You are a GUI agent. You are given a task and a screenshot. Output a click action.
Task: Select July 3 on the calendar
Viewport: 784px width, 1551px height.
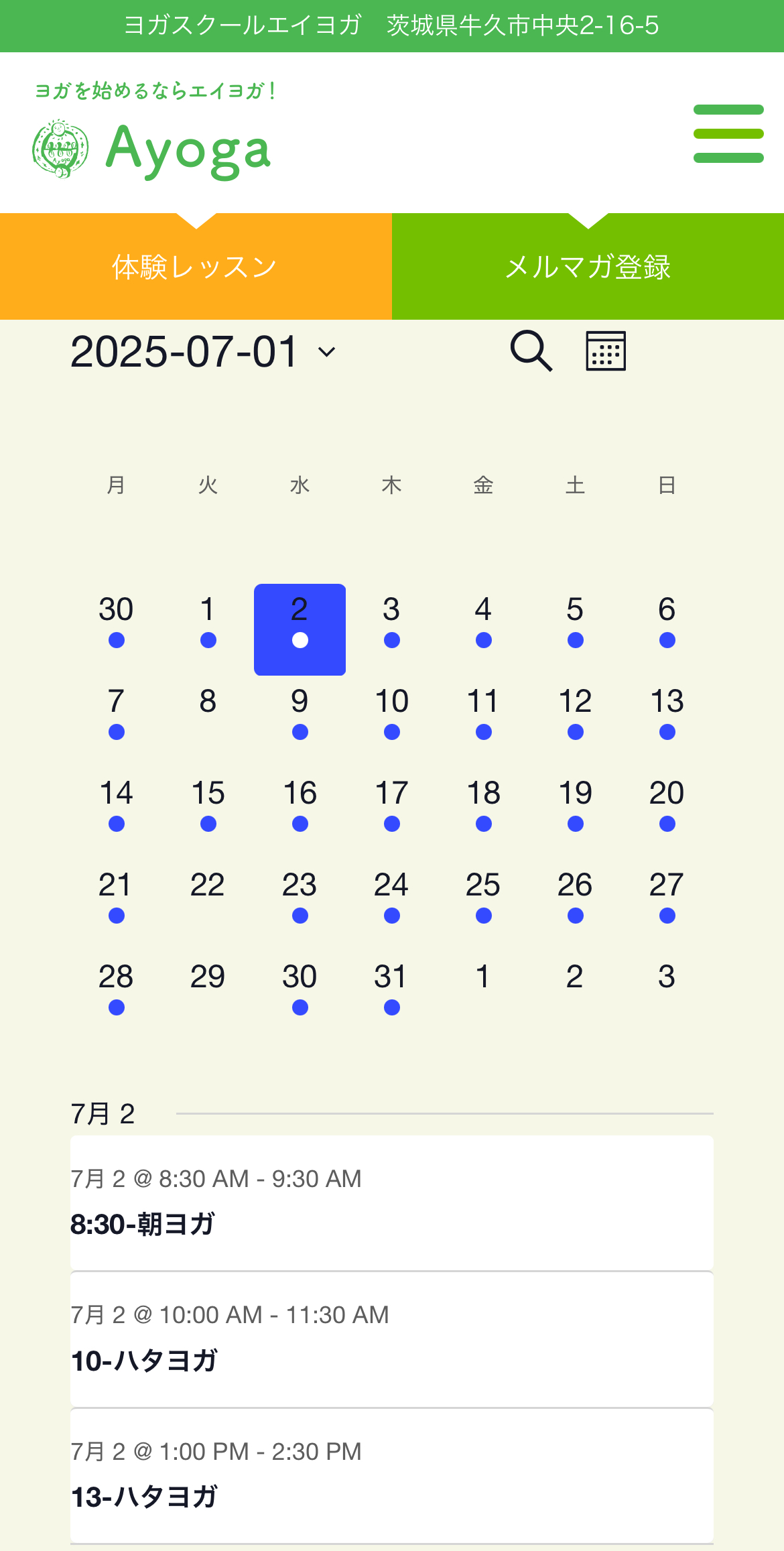[x=392, y=629]
